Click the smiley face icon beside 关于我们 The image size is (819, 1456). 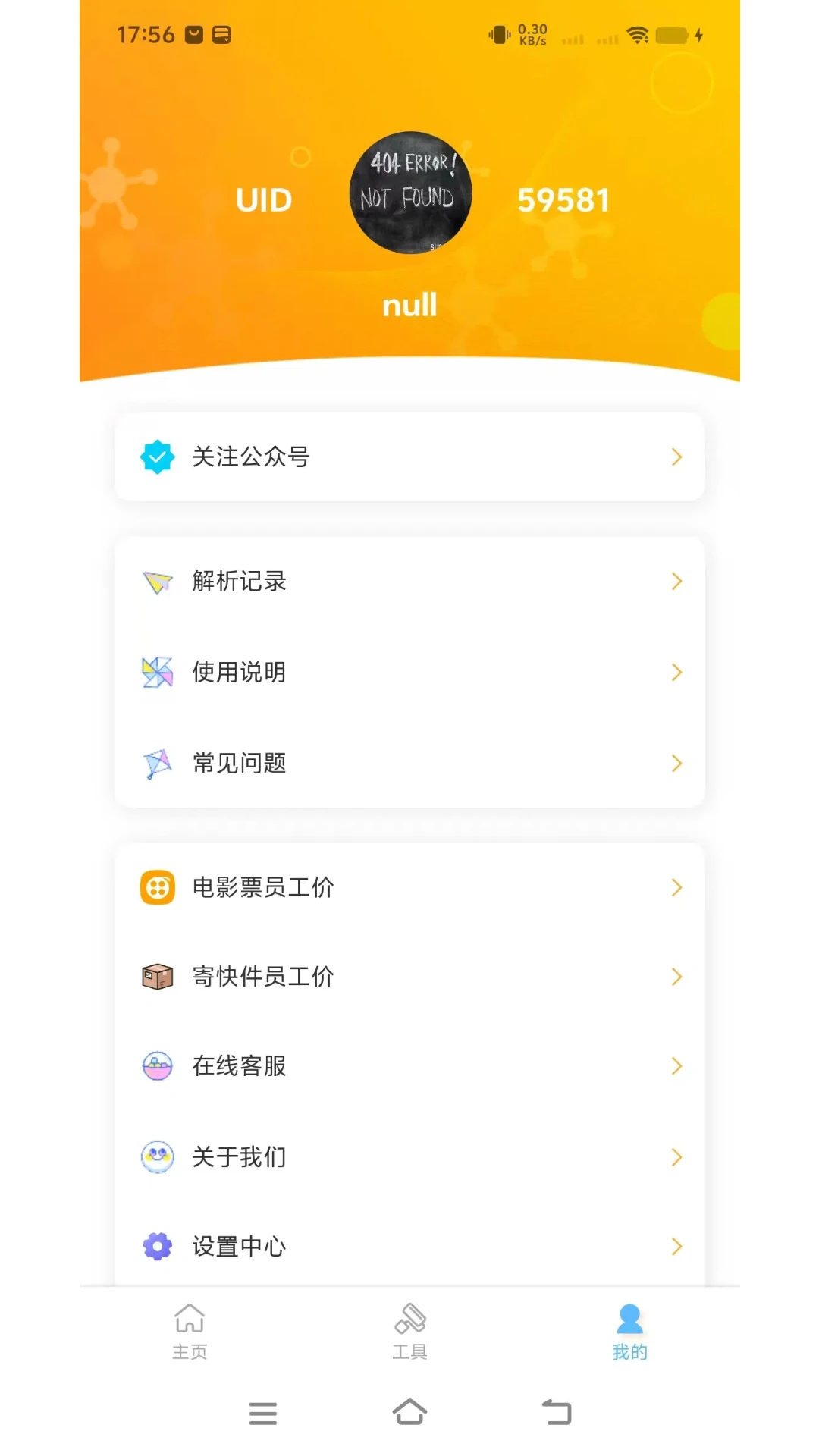coord(156,1156)
